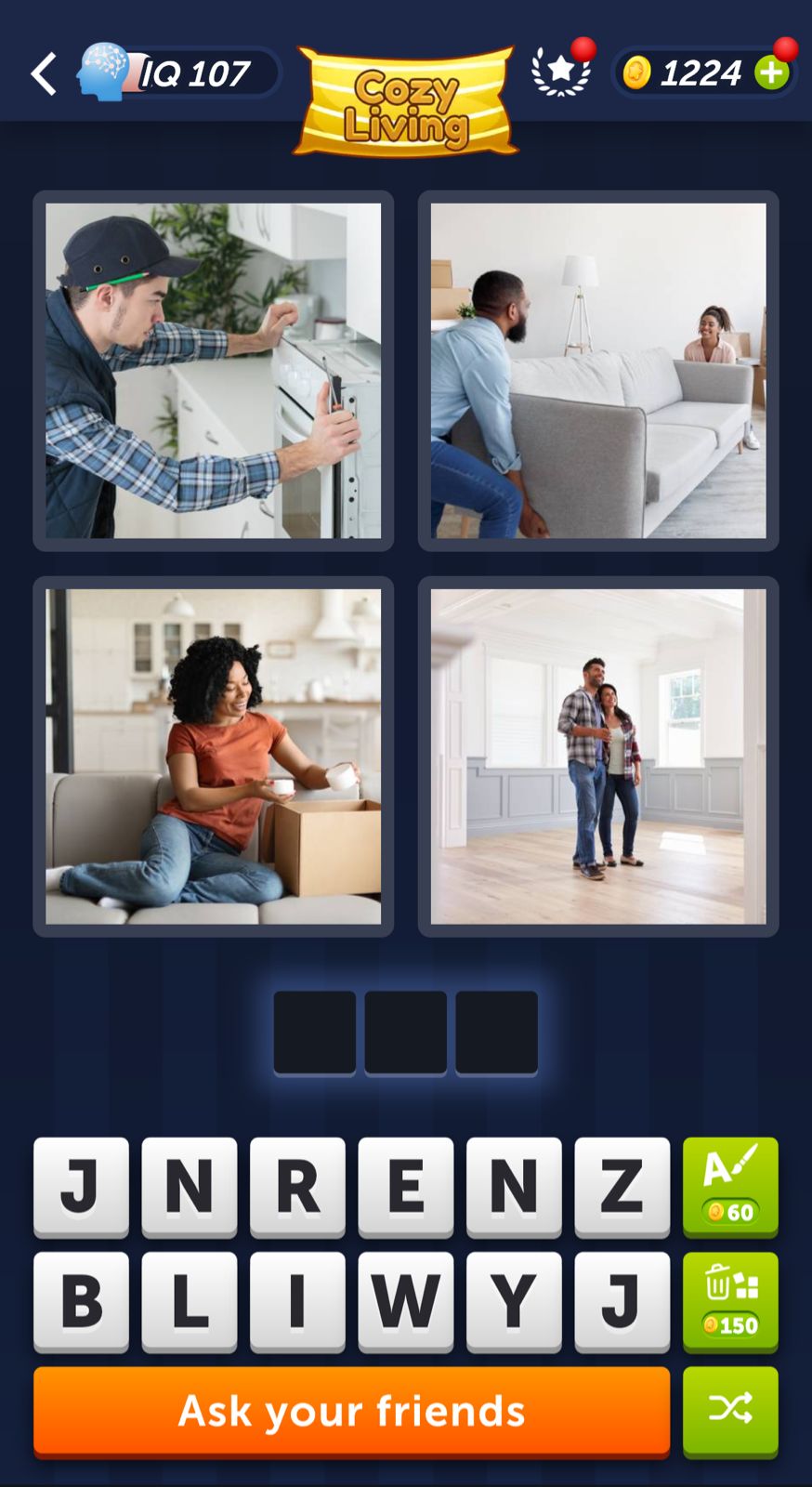The width and height of the screenshot is (812, 1487).
Task: Select the letter W tile
Action: pos(405,1301)
